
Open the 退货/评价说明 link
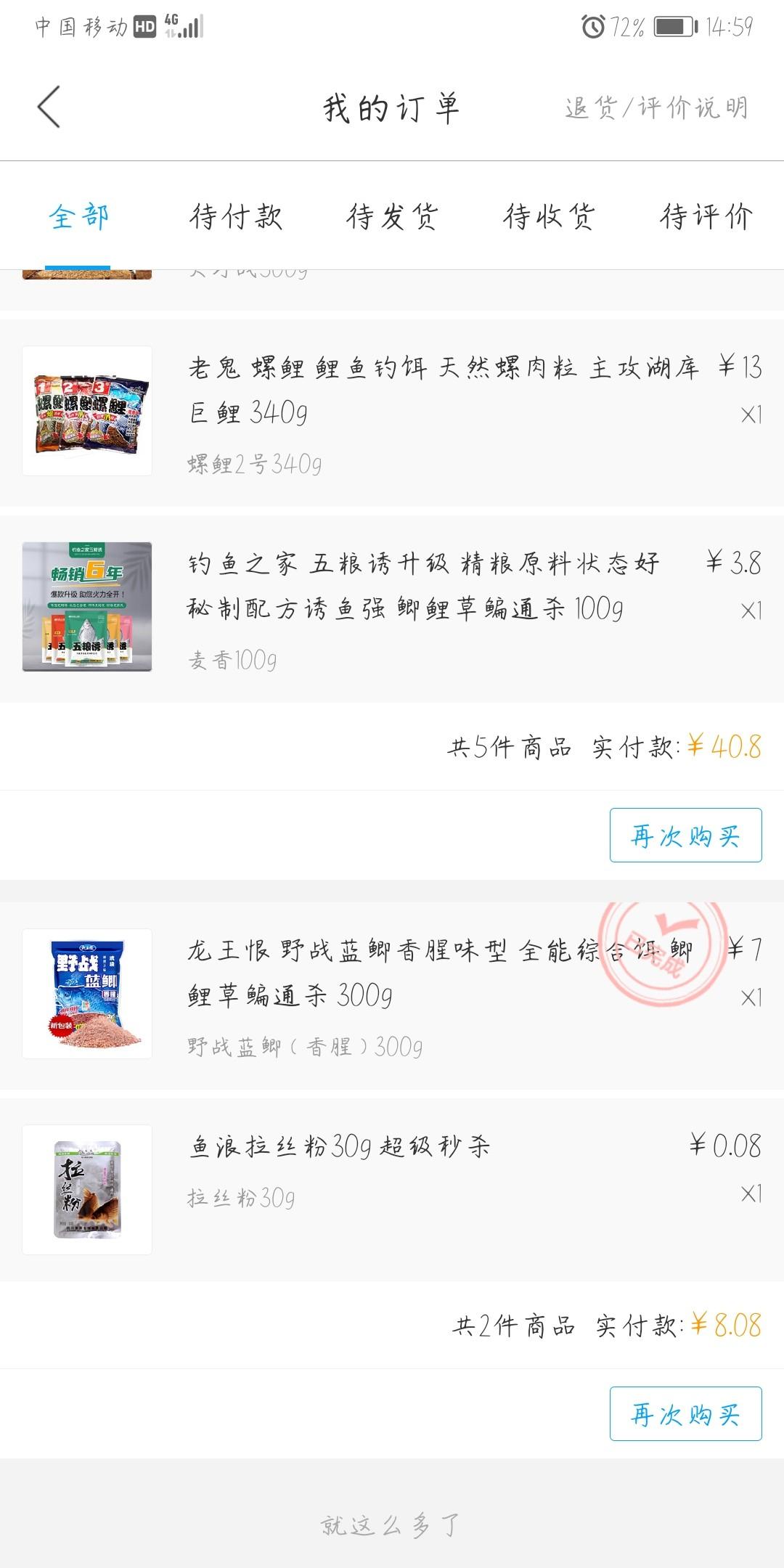[x=656, y=108]
